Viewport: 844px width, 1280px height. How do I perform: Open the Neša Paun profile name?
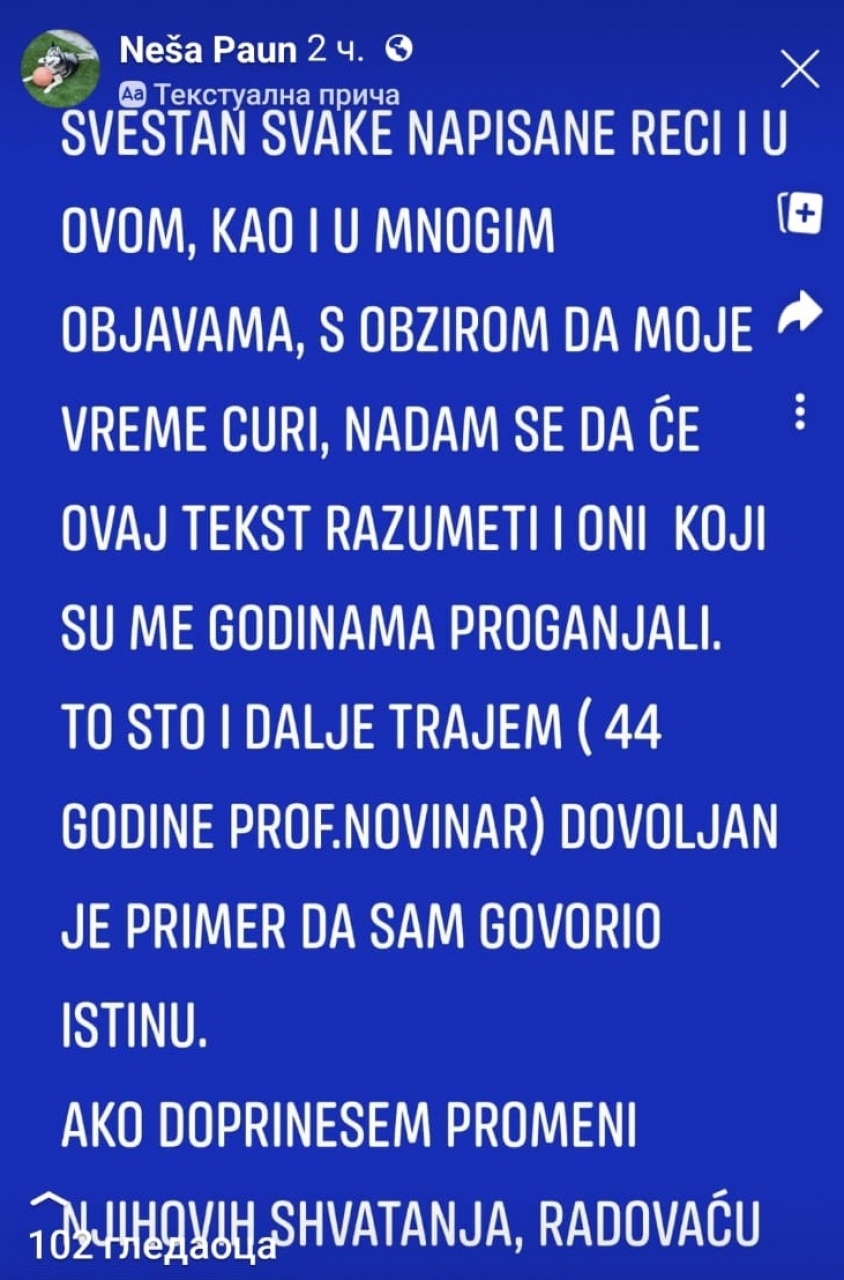click(208, 51)
